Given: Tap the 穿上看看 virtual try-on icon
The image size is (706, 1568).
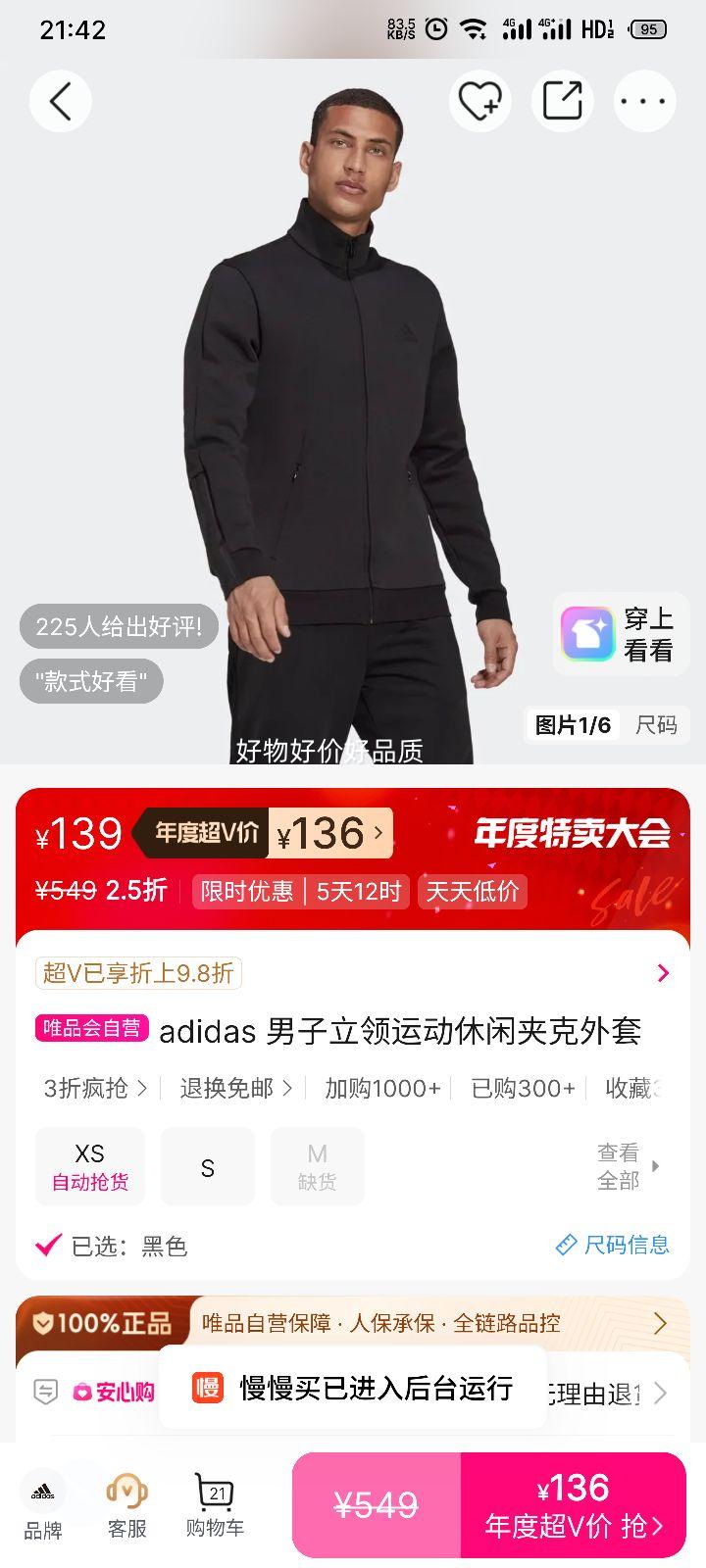Looking at the screenshot, I should 587,635.
